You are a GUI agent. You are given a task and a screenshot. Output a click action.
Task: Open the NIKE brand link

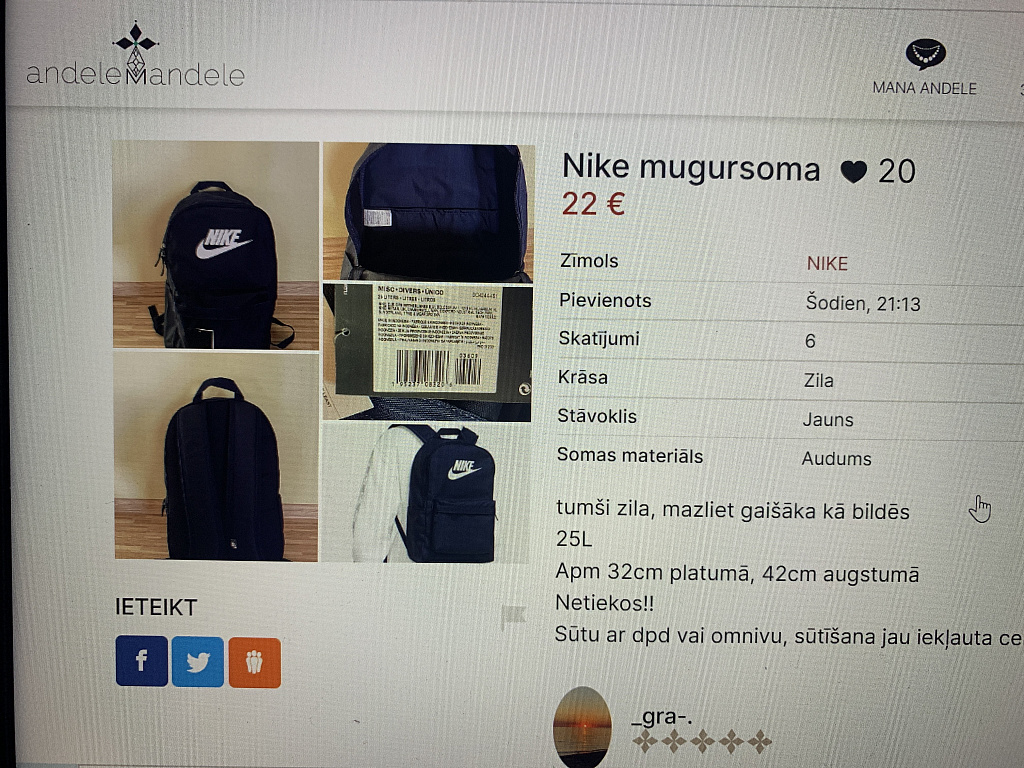click(x=827, y=263)
